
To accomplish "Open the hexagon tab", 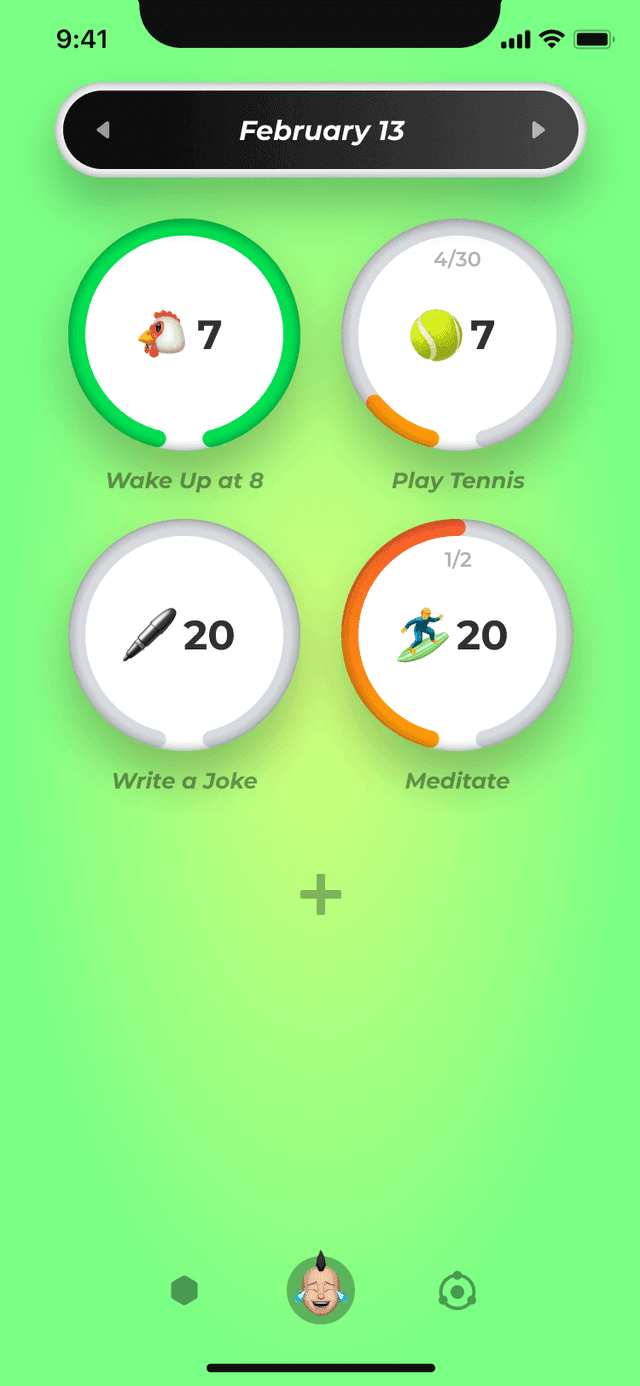I will [x=184, y=1291].
